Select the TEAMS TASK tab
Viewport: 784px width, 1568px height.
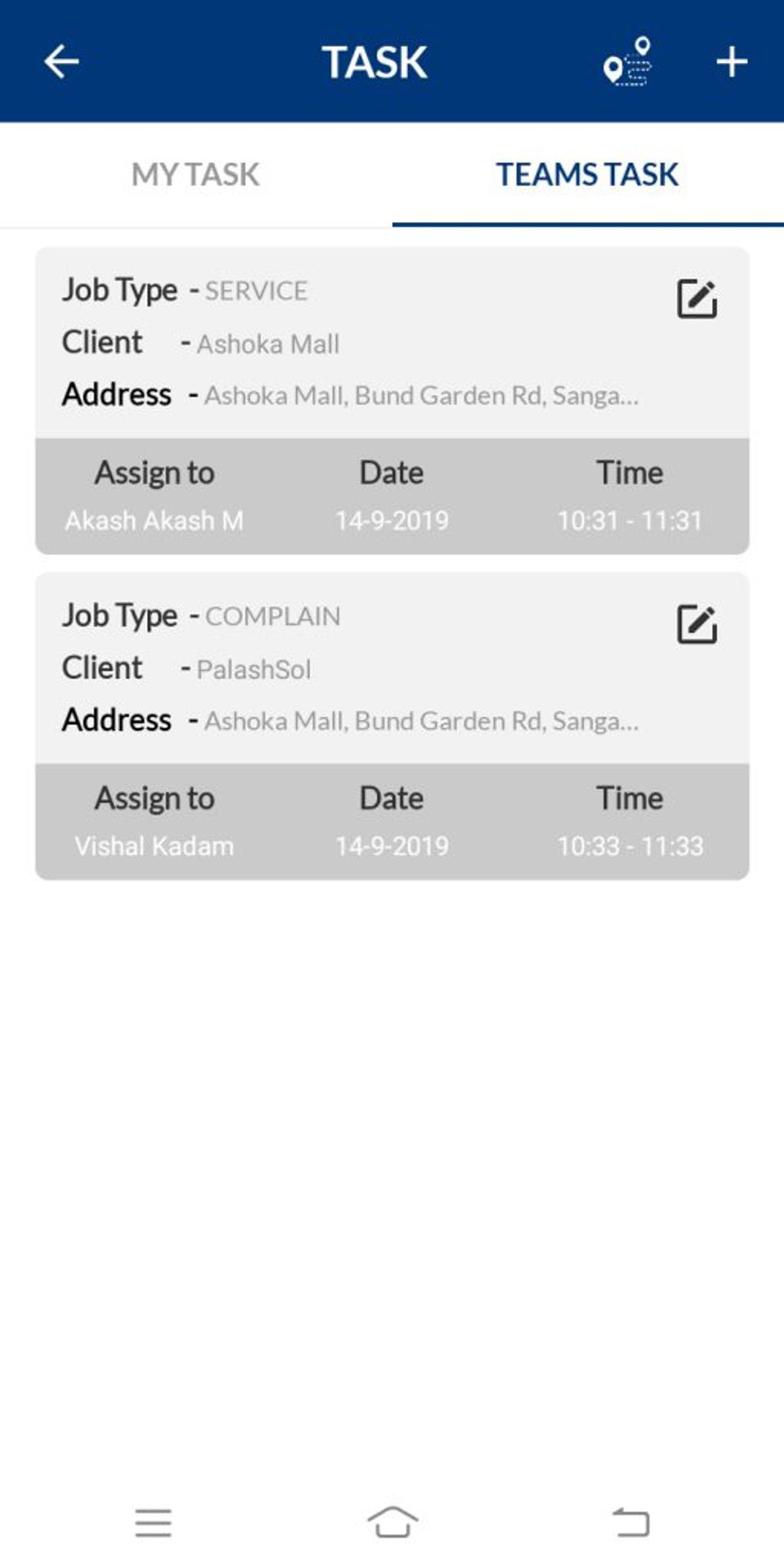(x=588, y=175)
